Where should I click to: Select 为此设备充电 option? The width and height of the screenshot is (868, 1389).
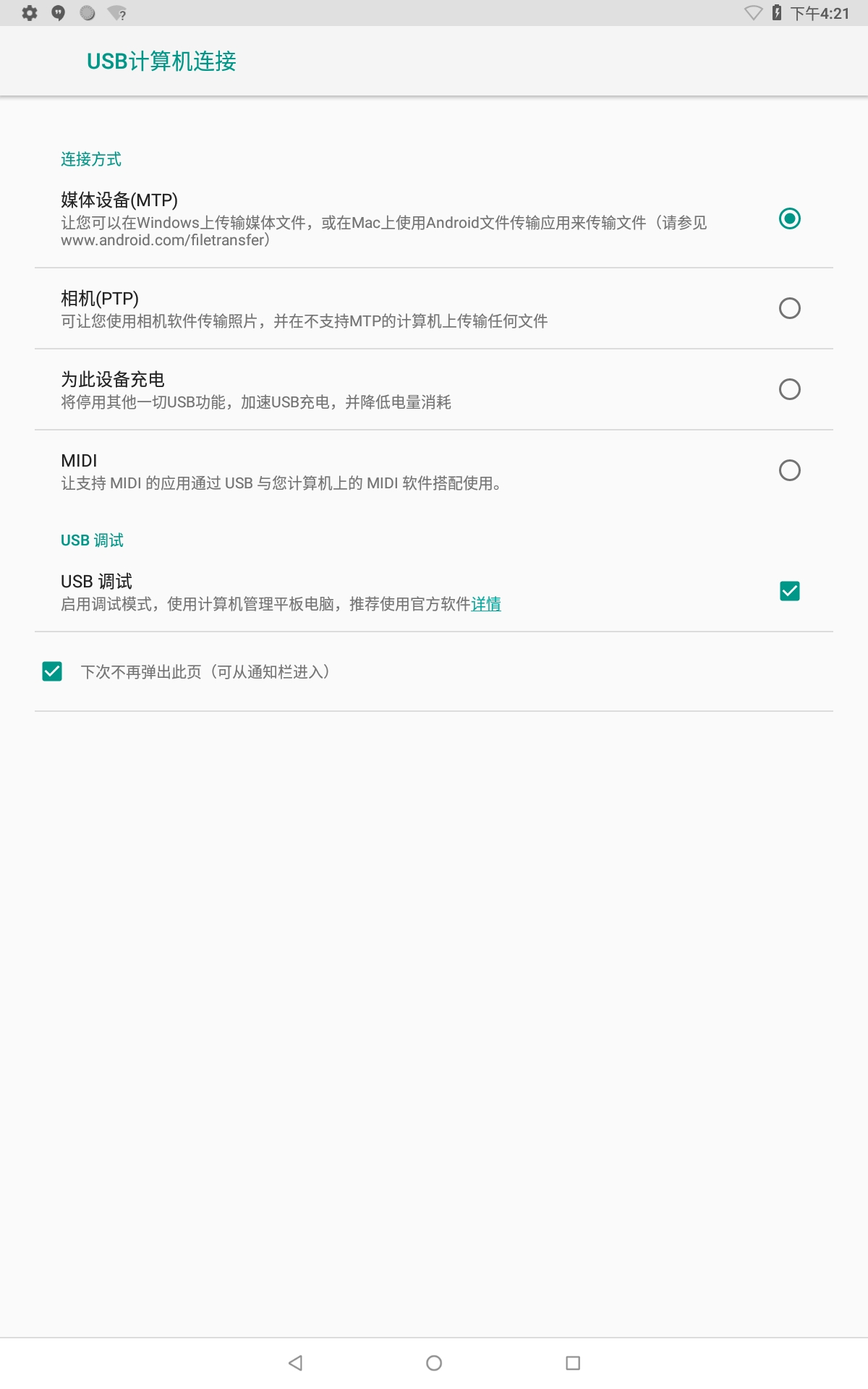tap(789, 389)
